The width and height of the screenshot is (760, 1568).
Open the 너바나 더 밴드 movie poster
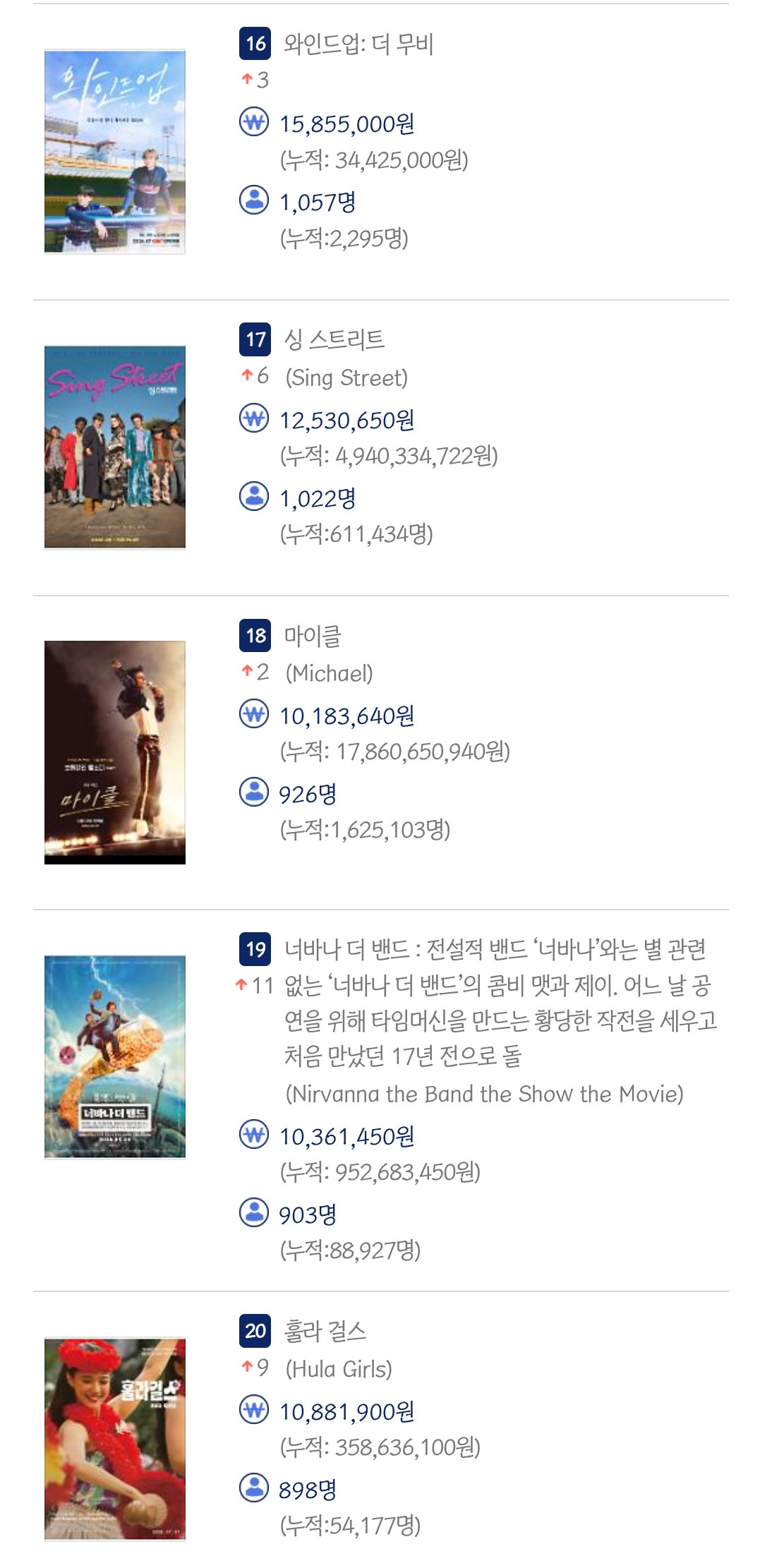coord(115,1056)
